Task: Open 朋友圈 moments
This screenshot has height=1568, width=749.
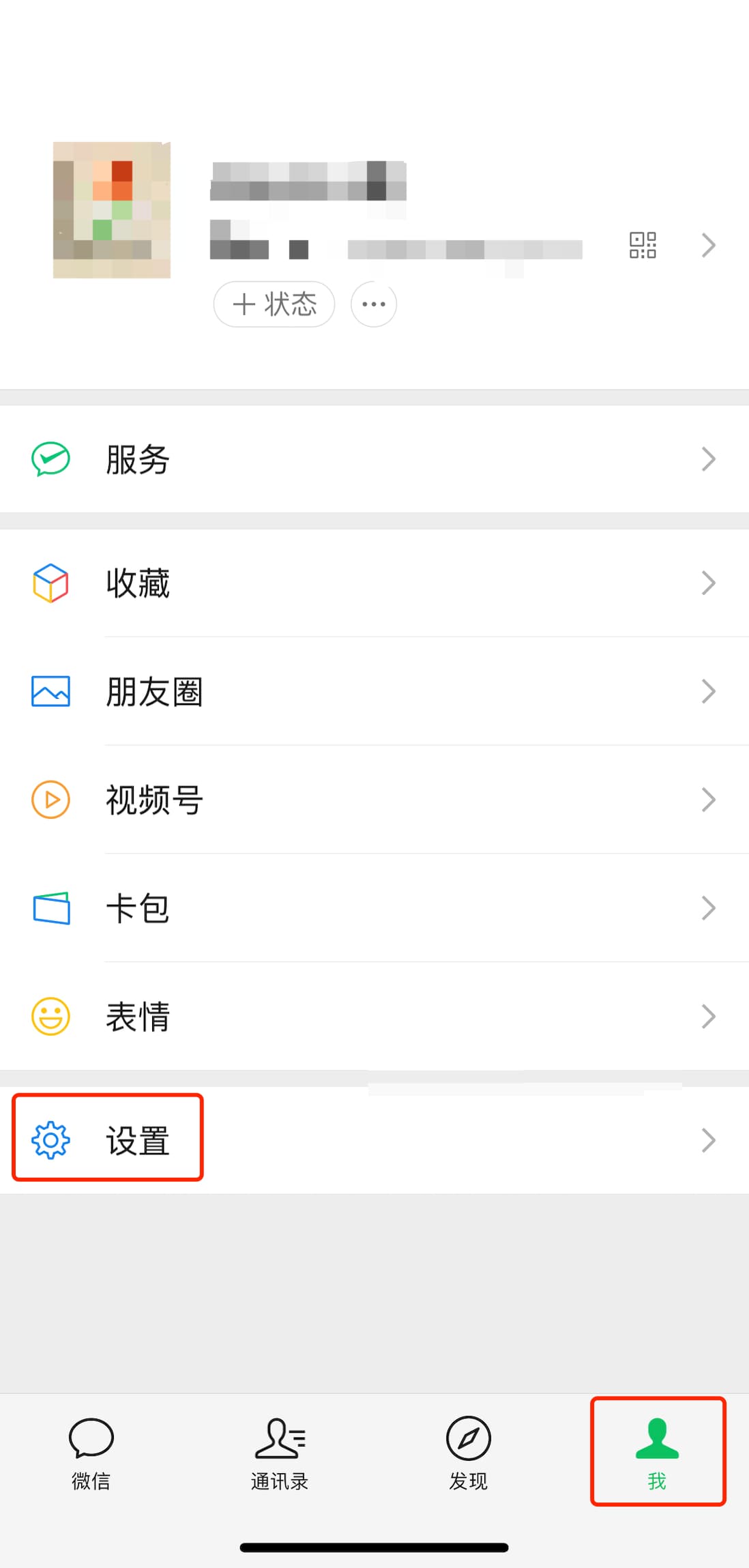Action: pos(374,691)
